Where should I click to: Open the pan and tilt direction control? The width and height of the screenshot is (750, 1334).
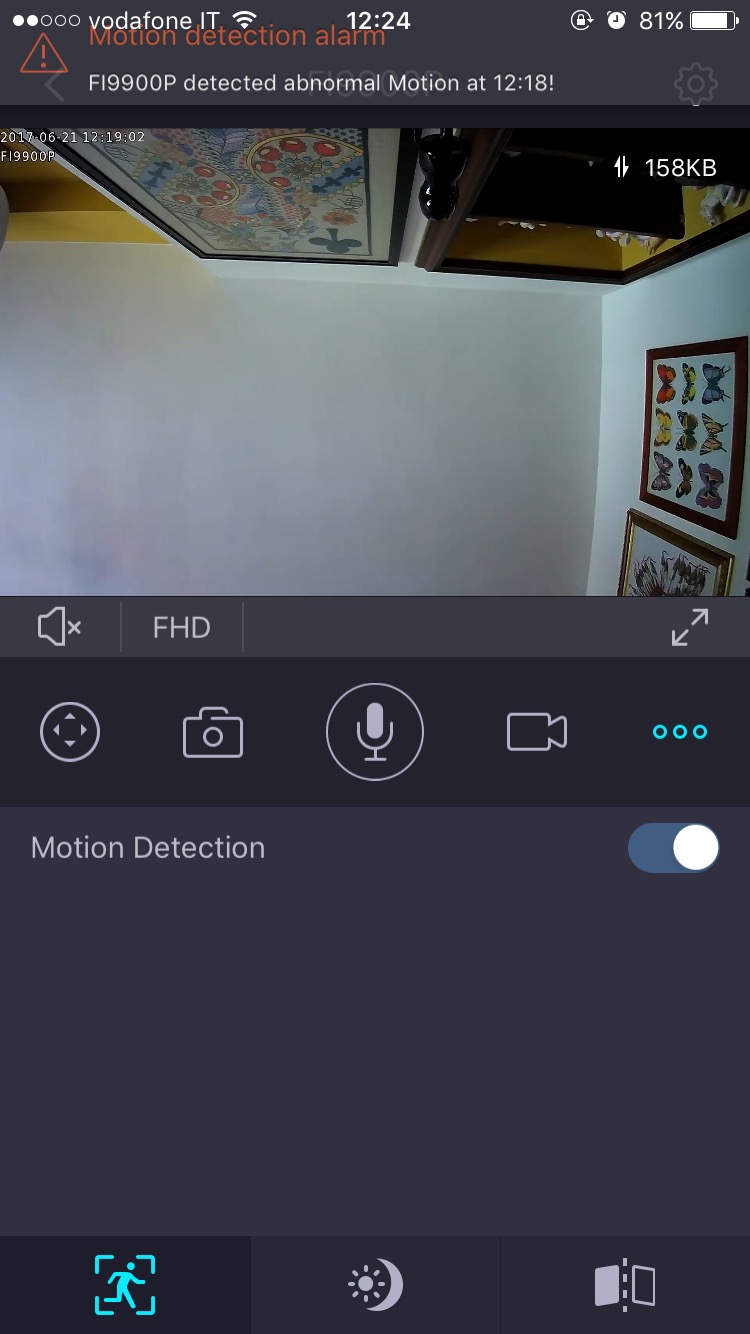click(70, 732)
